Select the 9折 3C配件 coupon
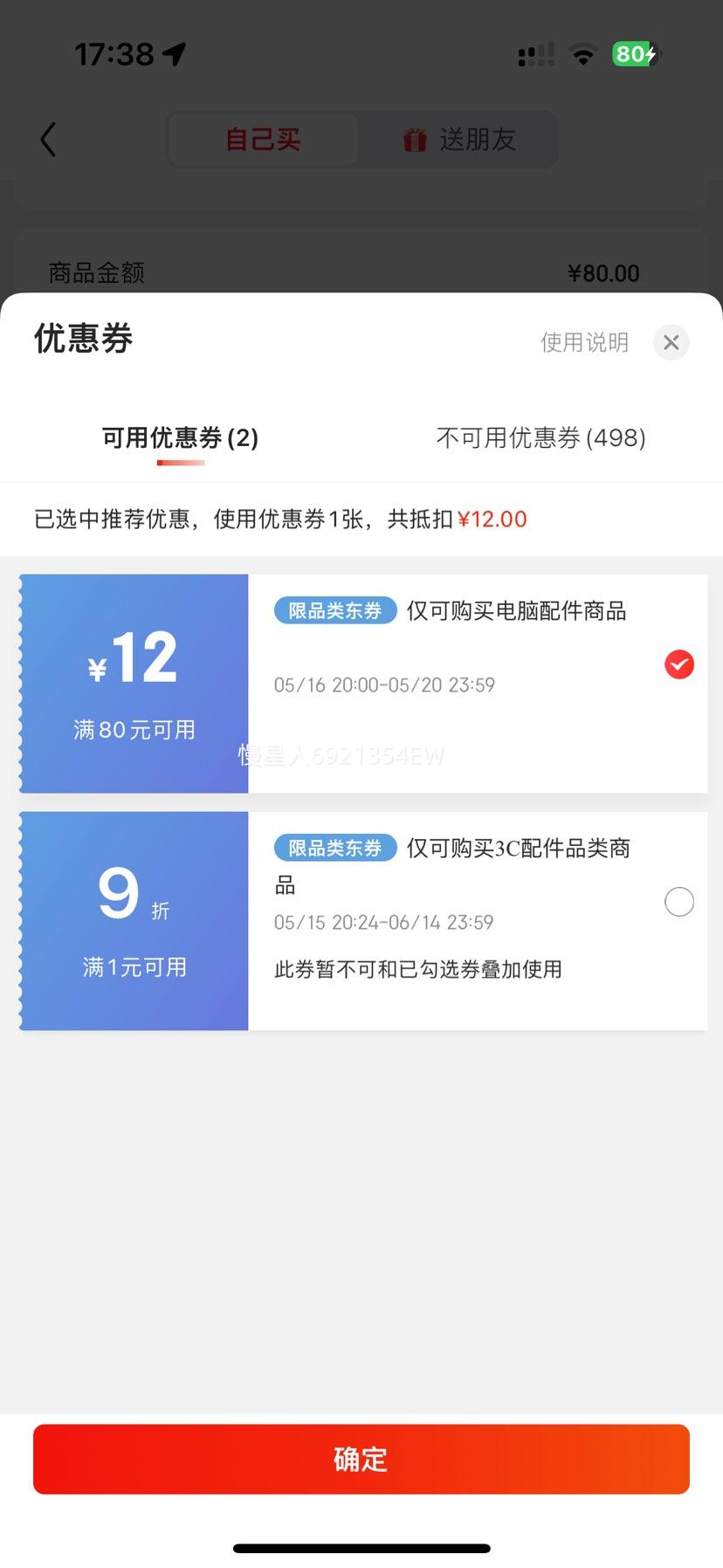Viewport: 723px width, 1568px height. (679, 902)
